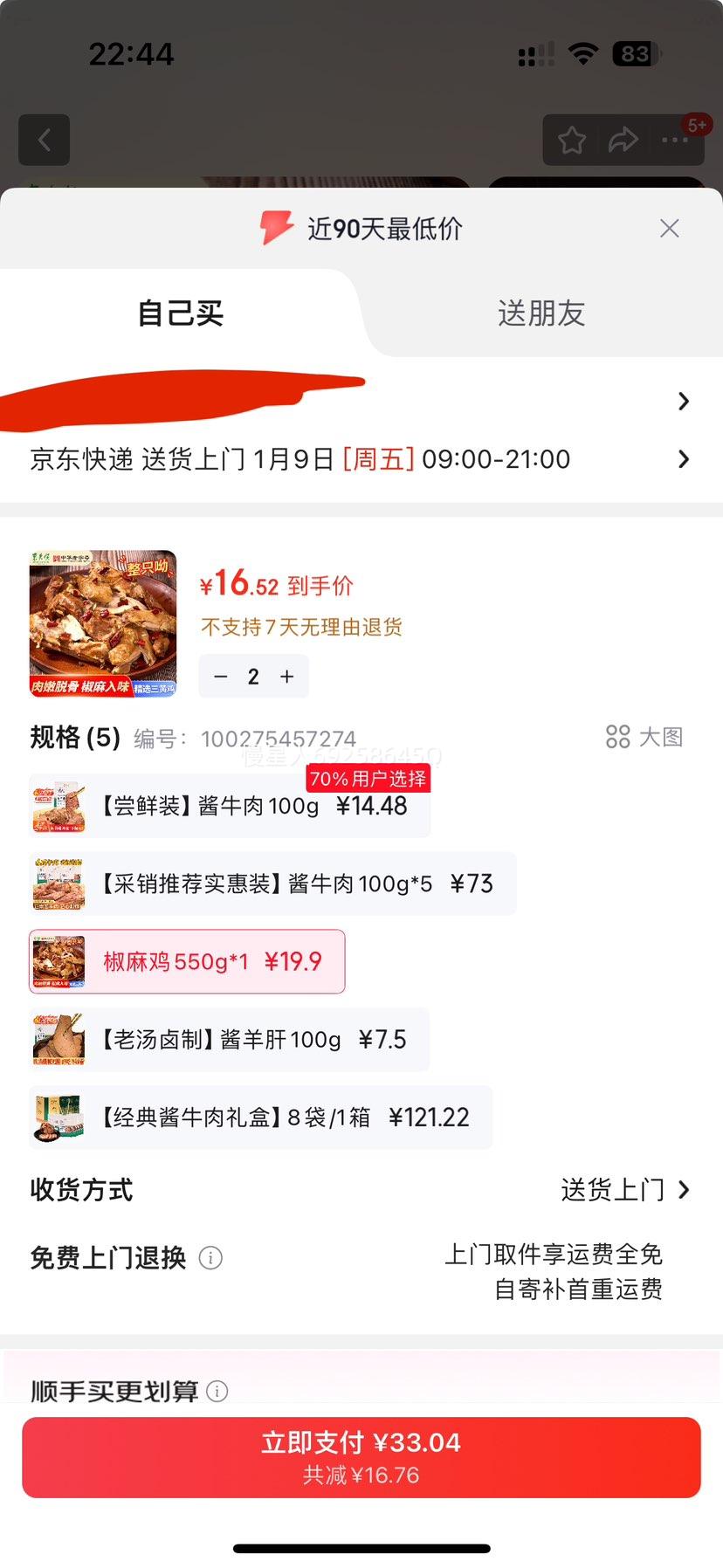Open the 京东快递 delivery time details
This screenshot has width=723, height=1568.
point(683,458)
